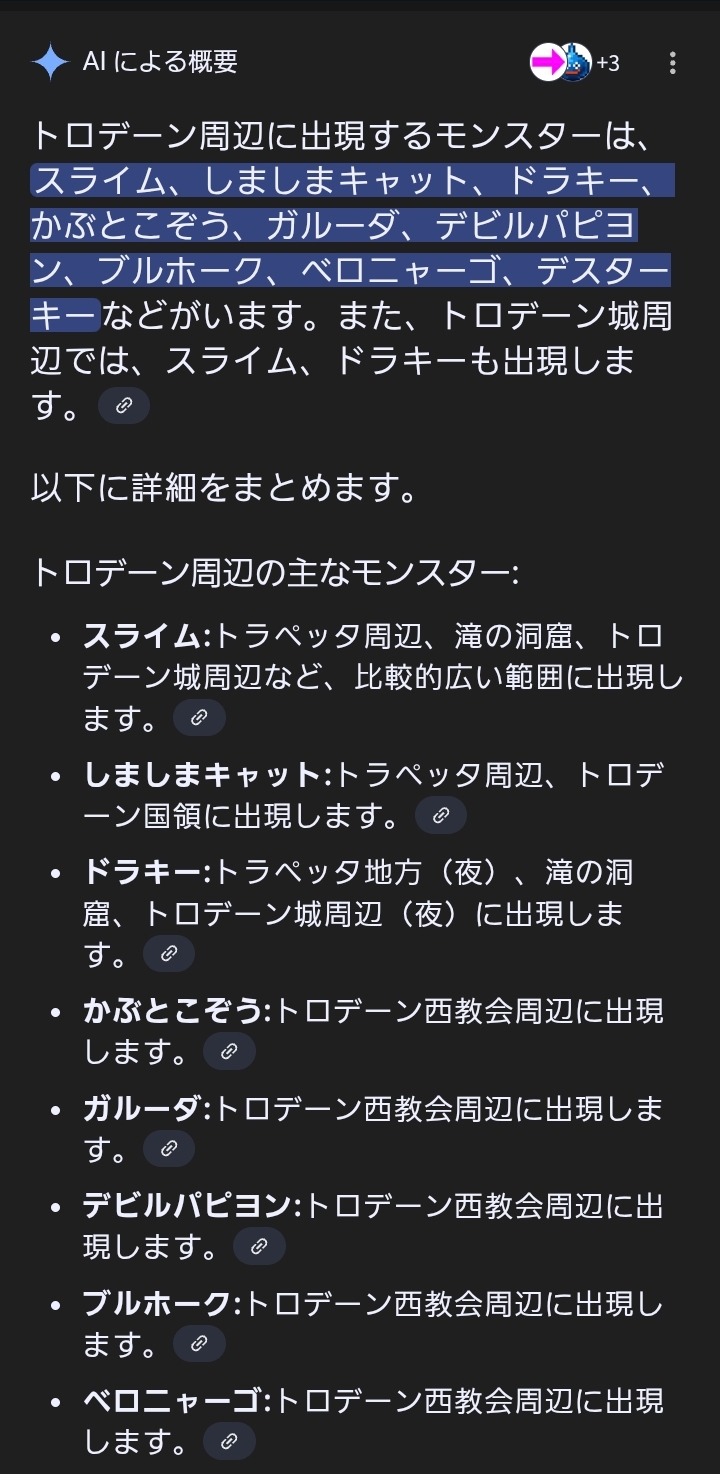Open the source link for デビルパピヨン entry

click(259, 1246)
